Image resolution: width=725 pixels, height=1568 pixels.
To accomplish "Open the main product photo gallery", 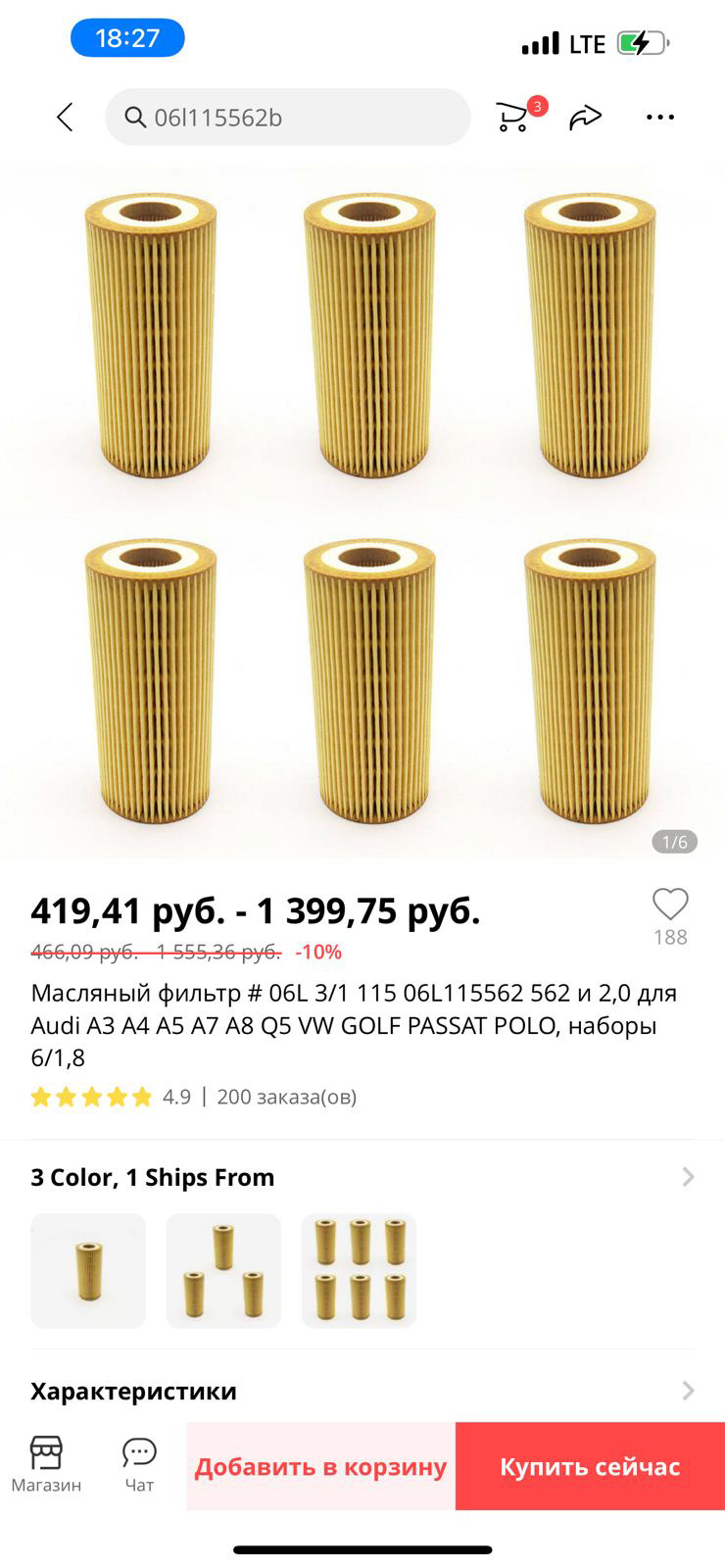I will tap(362, 510).
